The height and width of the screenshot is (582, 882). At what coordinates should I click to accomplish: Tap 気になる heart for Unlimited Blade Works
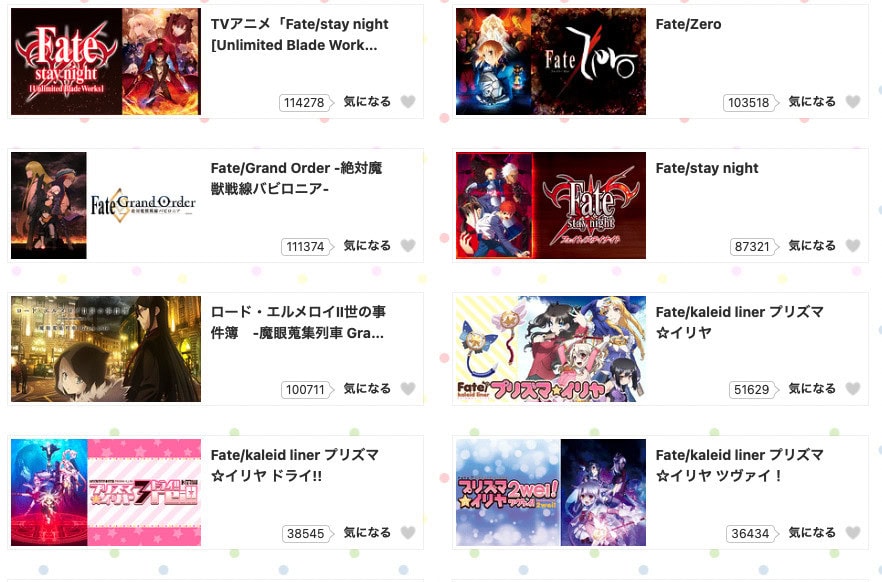[408, 102]
